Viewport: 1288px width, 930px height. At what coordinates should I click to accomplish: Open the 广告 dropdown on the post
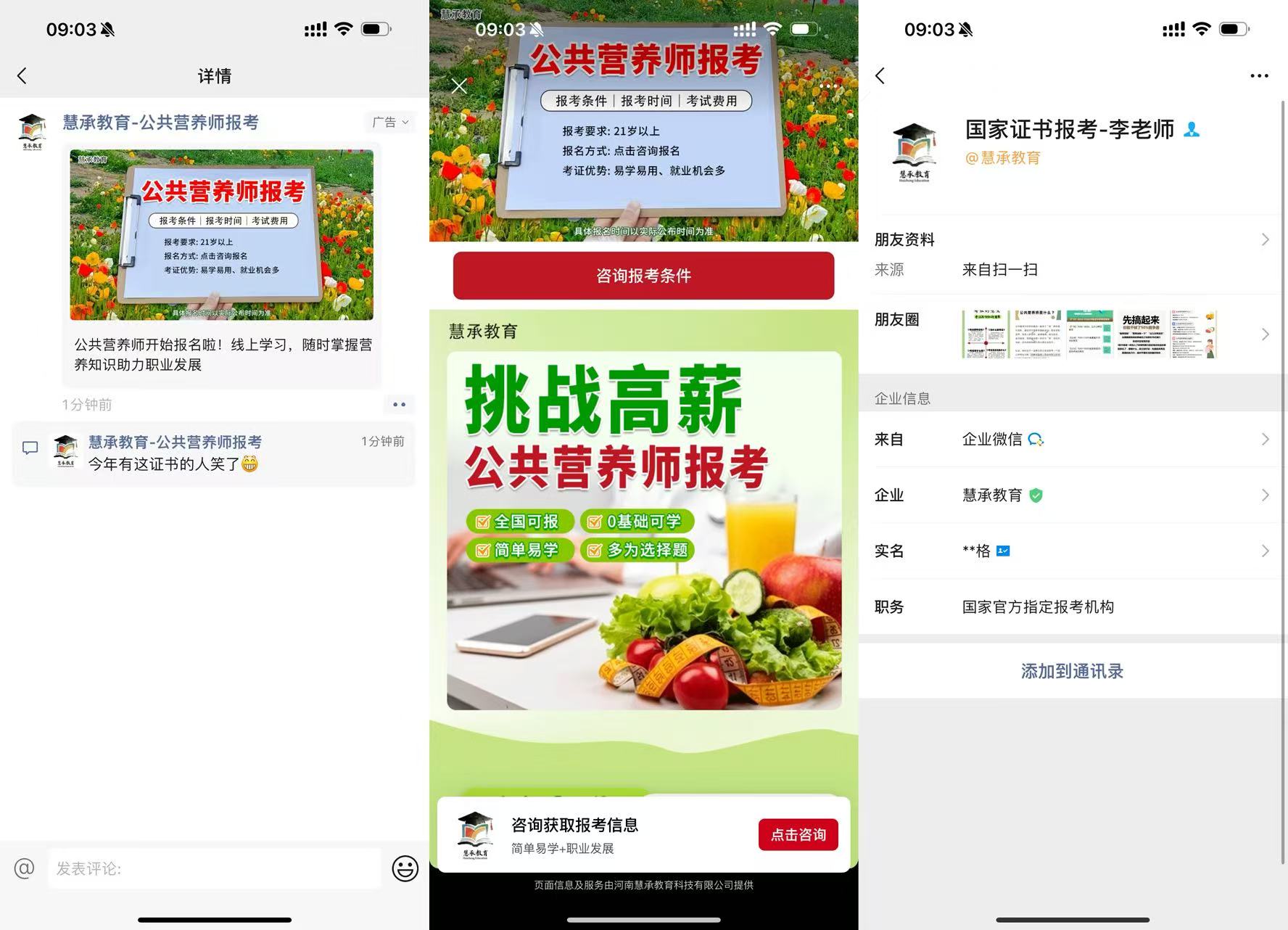click(390, 122)
